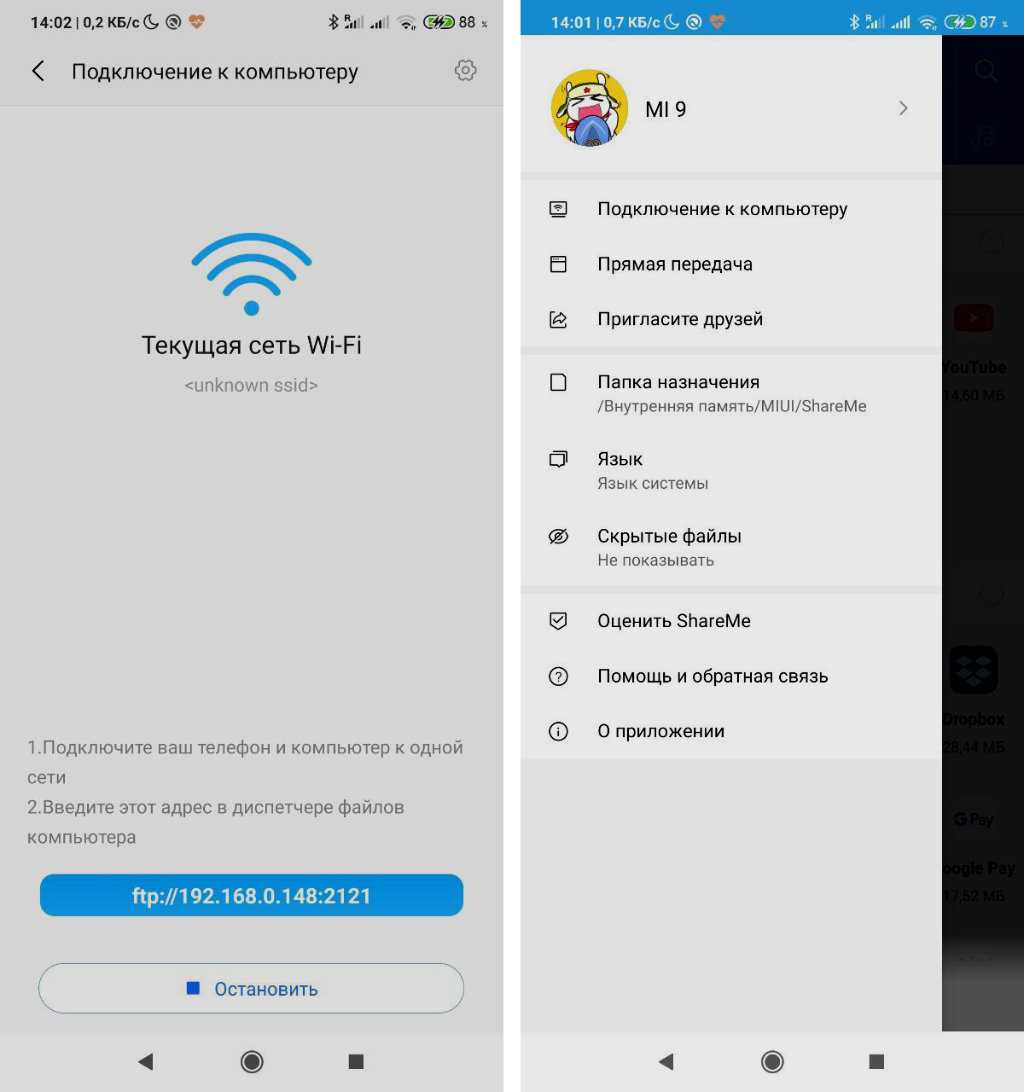The image size is (1024, 1092).
Task: Go back from Подключение к компьютеру screen
Action: tap(38, 71)
